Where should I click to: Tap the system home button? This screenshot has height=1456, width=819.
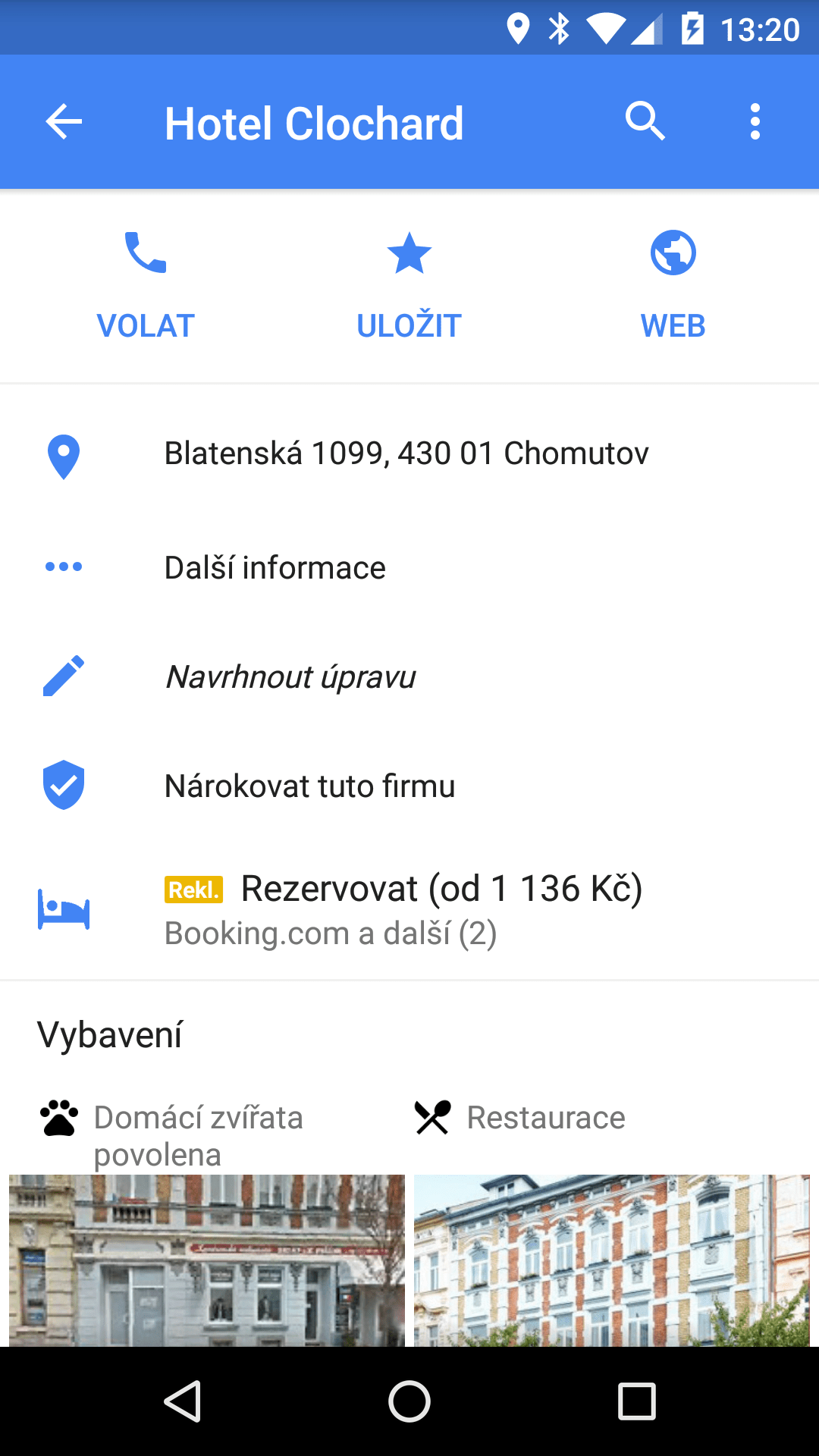coord(409,1401)
